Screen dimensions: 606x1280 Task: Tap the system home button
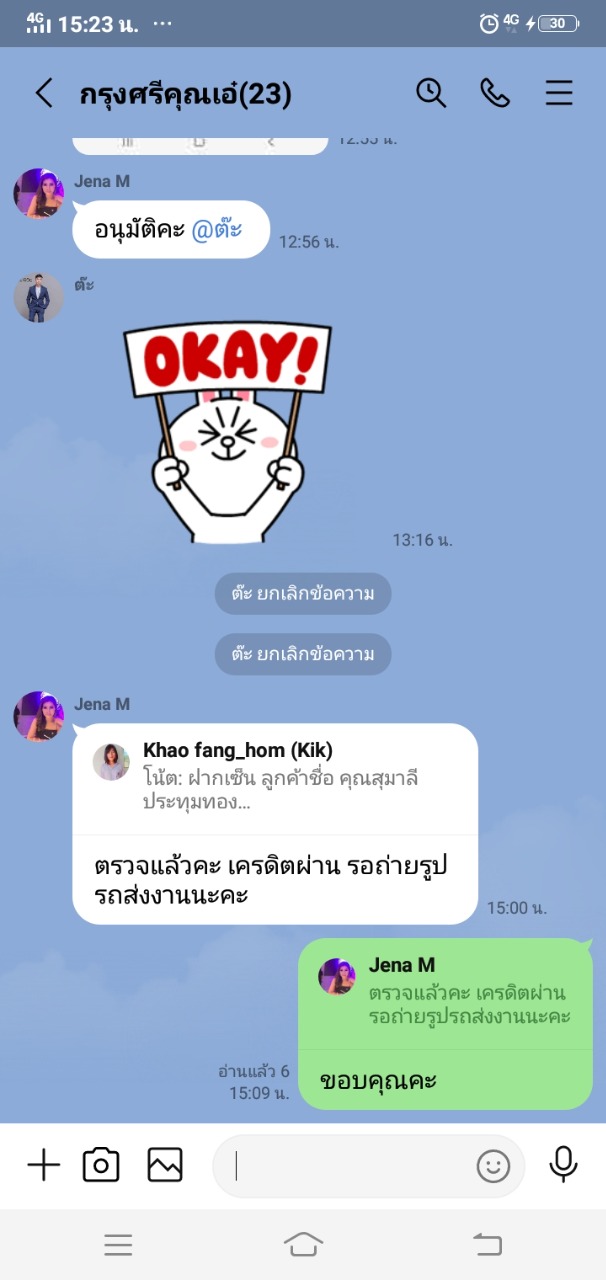pyautogui.click(x=303, y=1244)
